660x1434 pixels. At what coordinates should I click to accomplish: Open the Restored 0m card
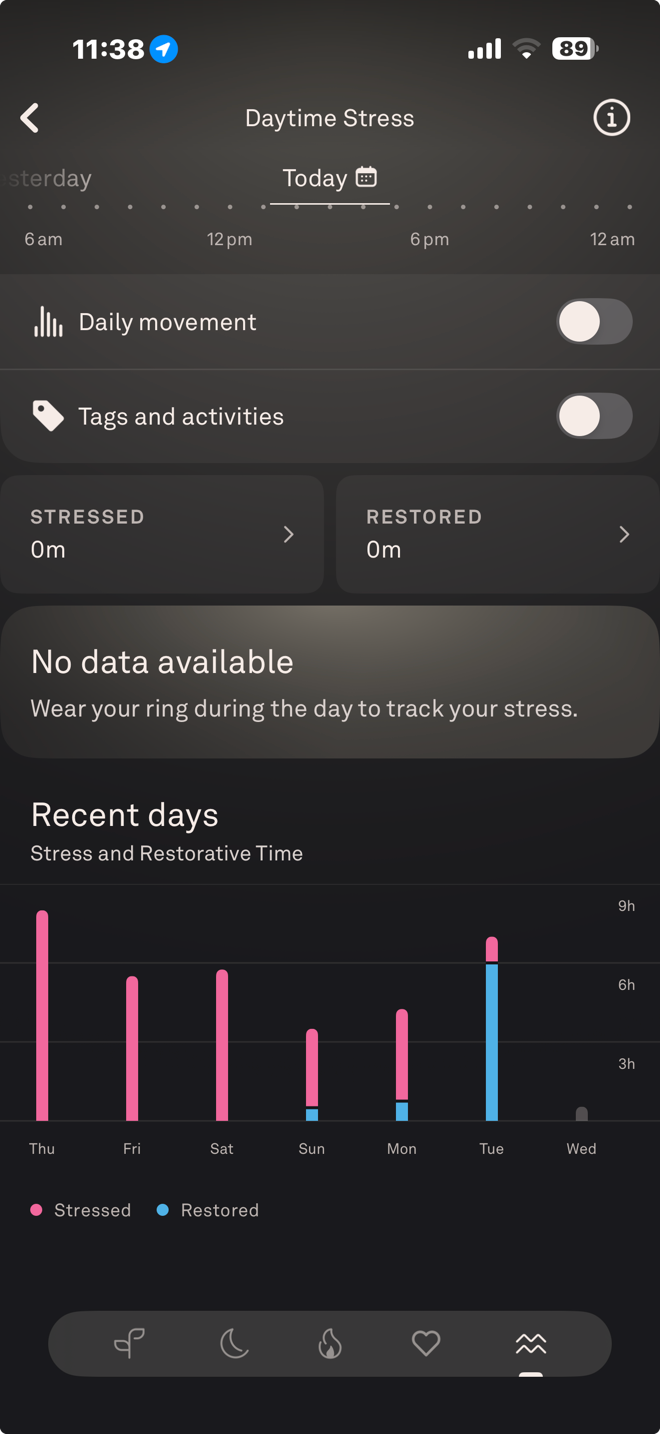tap(497, 534)
